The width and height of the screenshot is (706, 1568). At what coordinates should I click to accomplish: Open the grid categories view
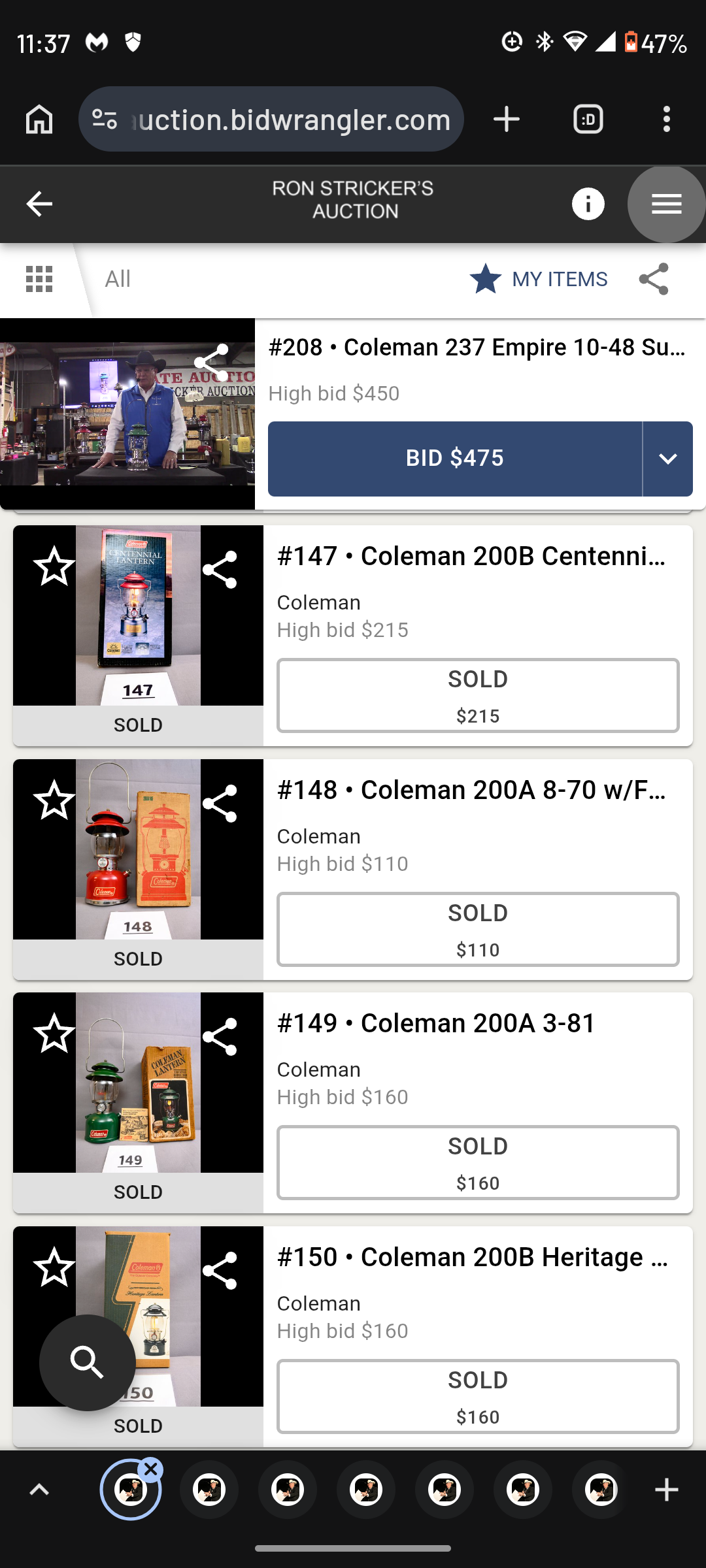39,279
